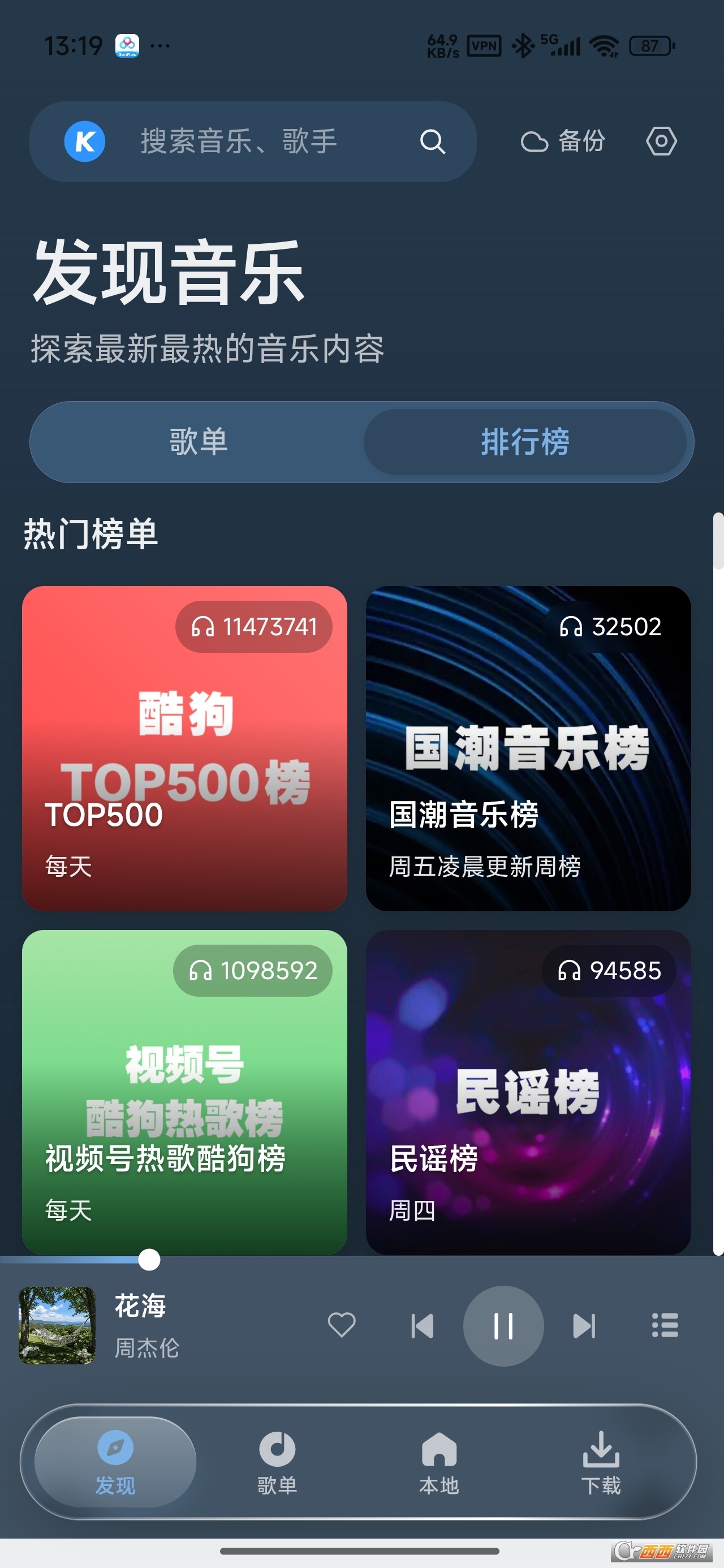This screenshot has width=724, height=1568.
Task: Open the 备份 cloud backup
Action: coord(563,141)
